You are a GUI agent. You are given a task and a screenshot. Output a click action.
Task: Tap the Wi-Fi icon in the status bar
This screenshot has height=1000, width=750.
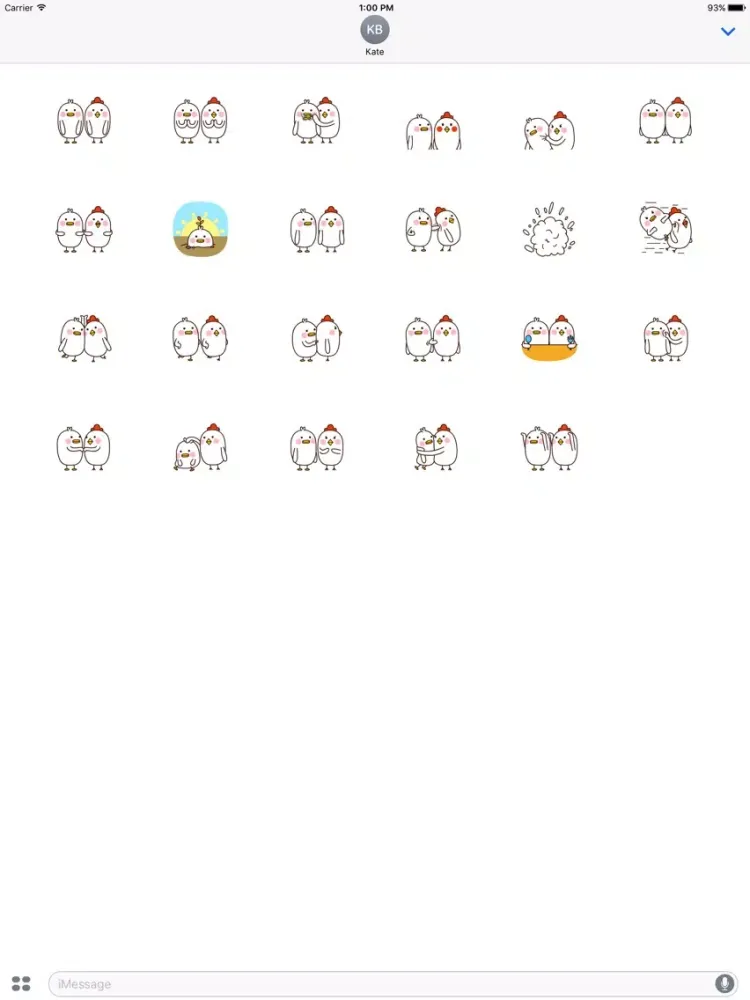42,7
